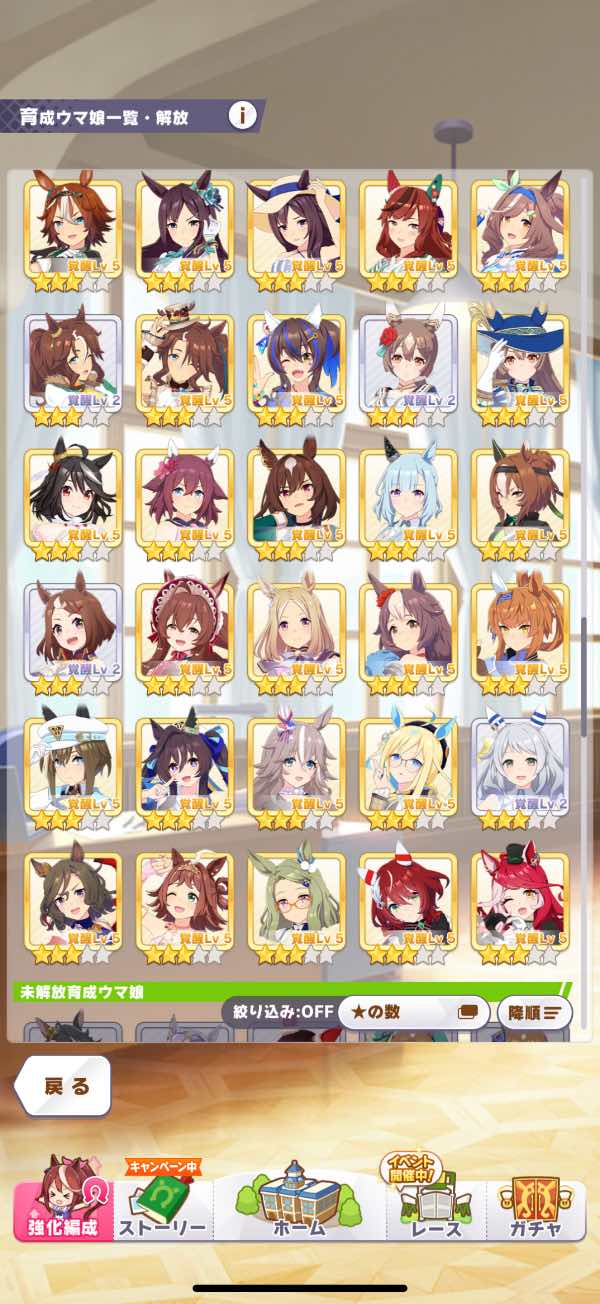Viewport: 600px width, 1304px height.
Task: Open the ガチャ tab
Action: coord(537,1205)
